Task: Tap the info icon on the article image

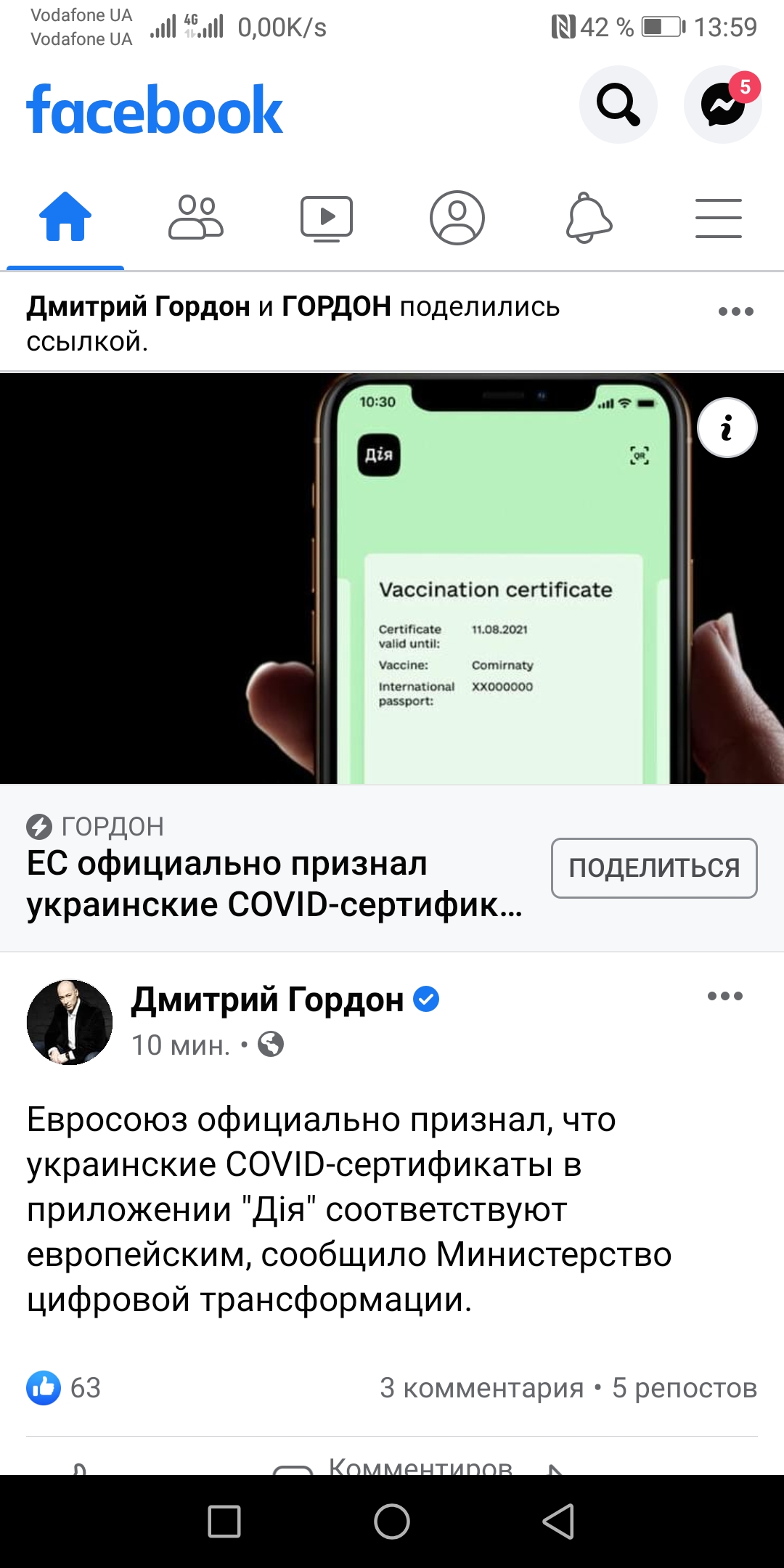Action: tap(727, 428)
